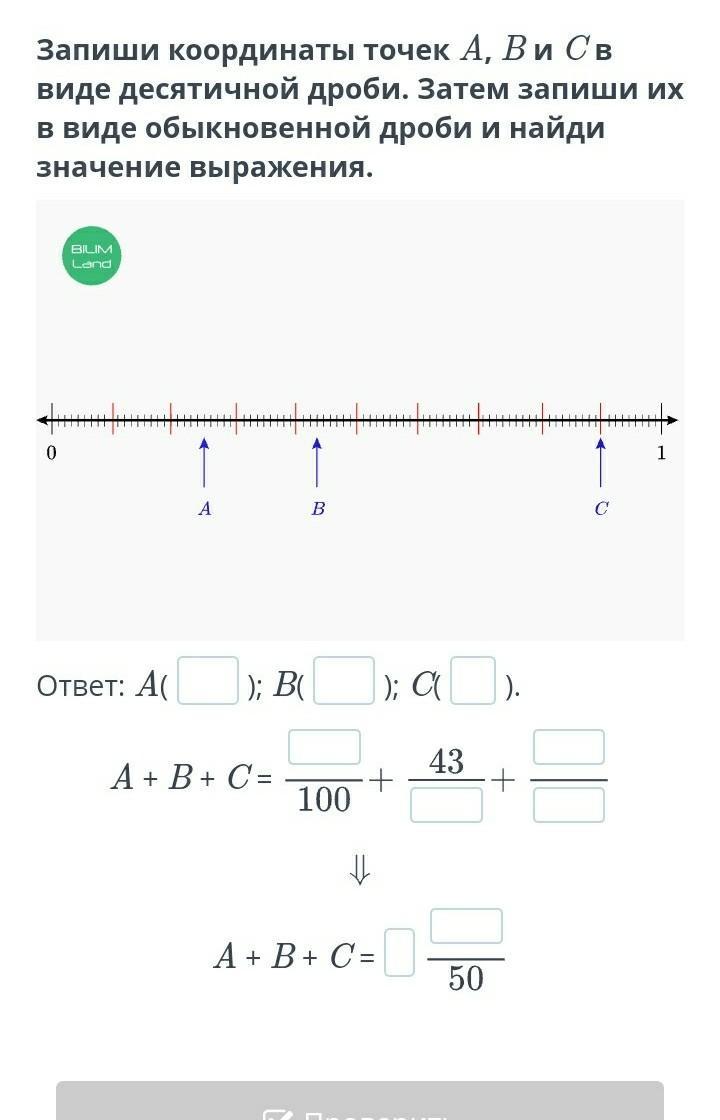The width and height of the screenshot is (720, 1120).
Task: Focus the third fraction's numerator box
Action: [568, 747]
